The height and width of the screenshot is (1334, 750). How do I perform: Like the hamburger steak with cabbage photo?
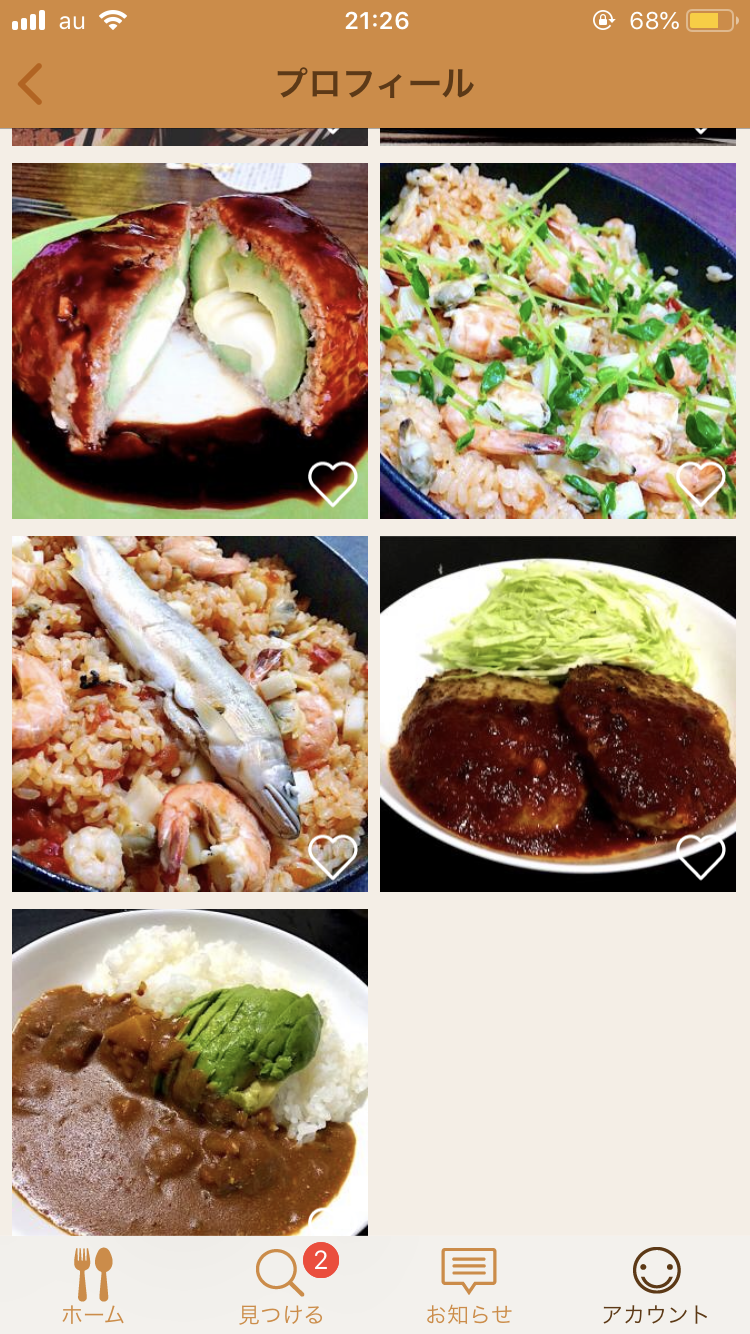coord(701,856)
